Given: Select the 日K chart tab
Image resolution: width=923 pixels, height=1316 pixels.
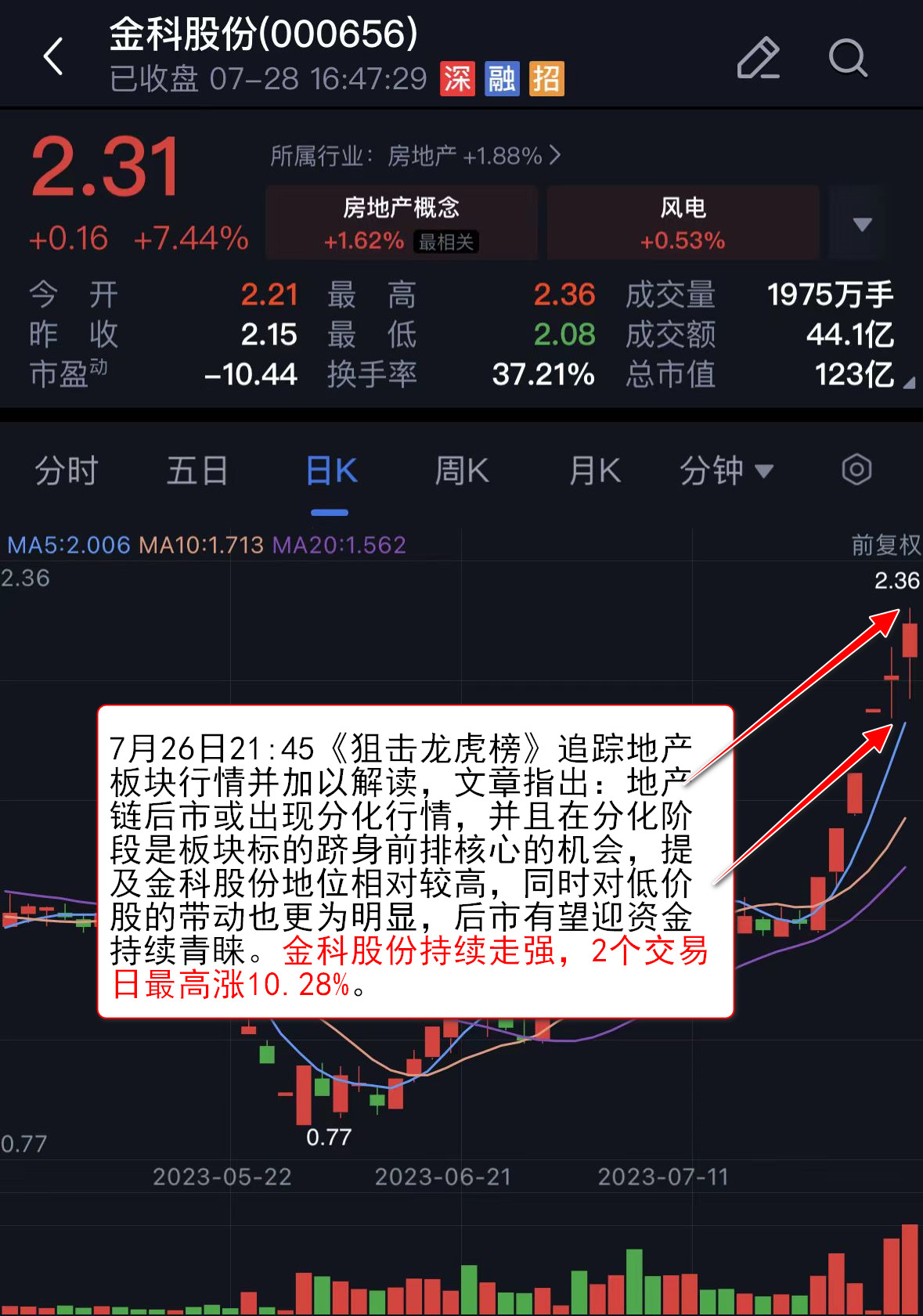Looking at the screenshot, I should tap(330, 471).
